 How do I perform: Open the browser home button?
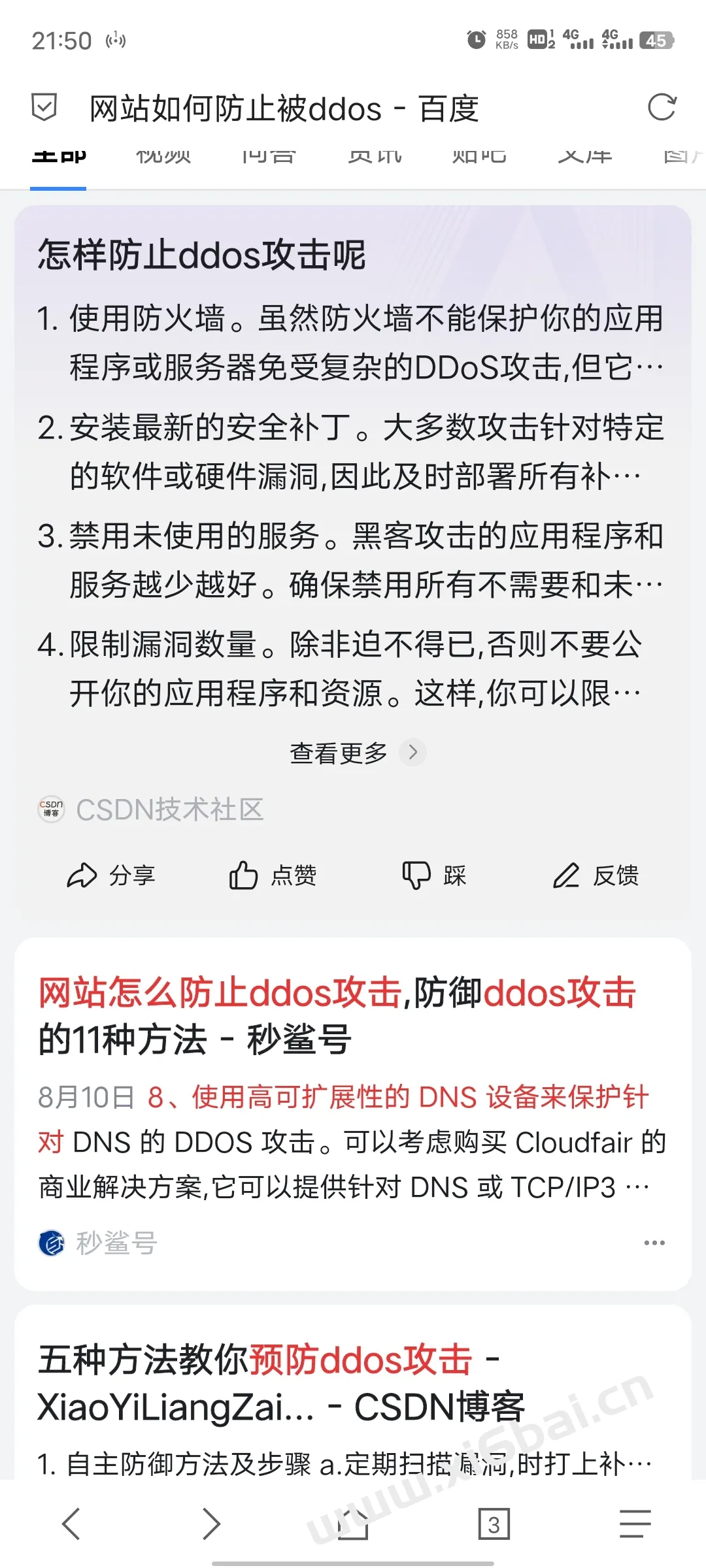tap(353, 1524)
